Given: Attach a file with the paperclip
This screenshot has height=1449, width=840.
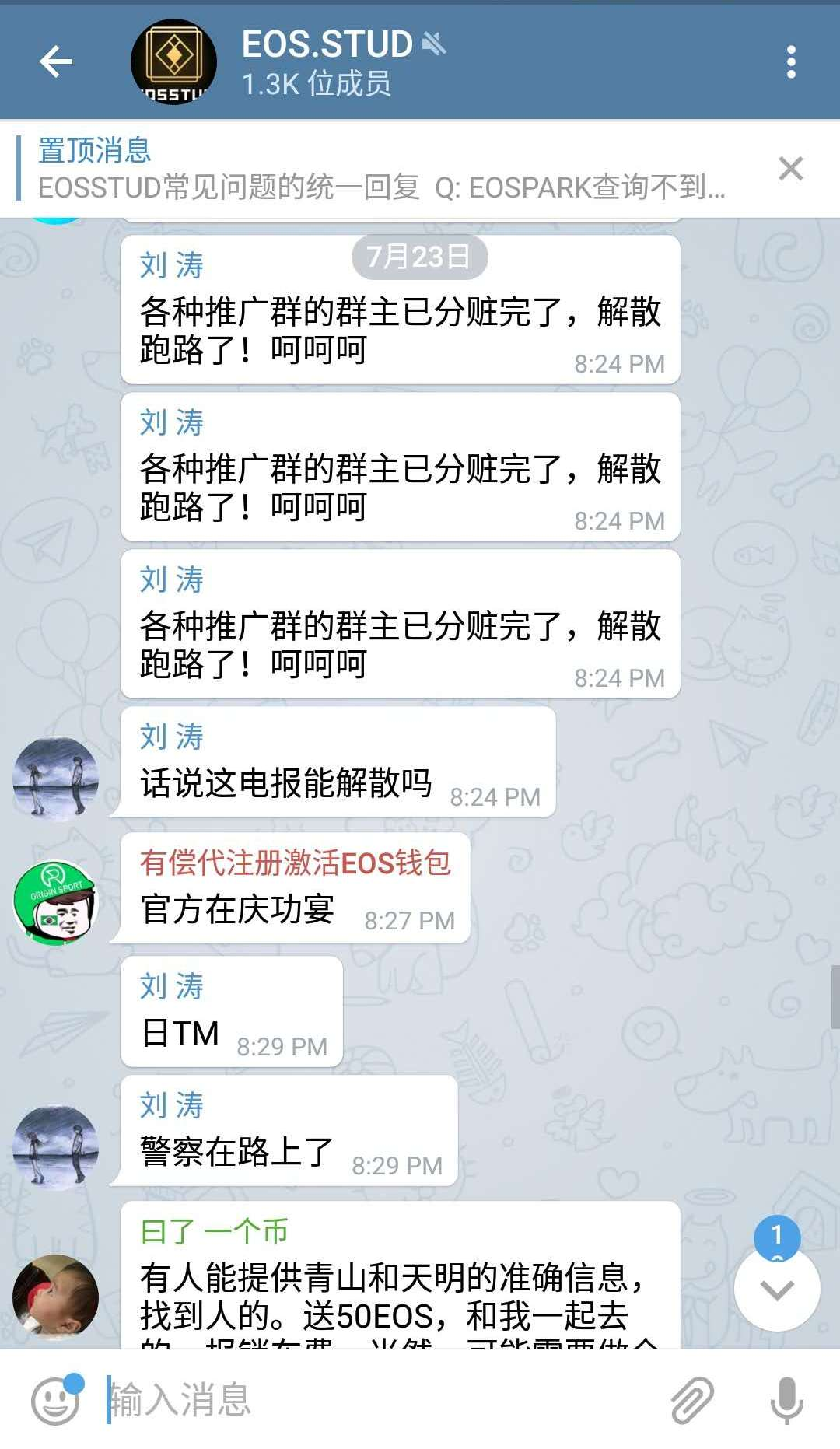Looking at the screenshot, I should [691, 1401].
